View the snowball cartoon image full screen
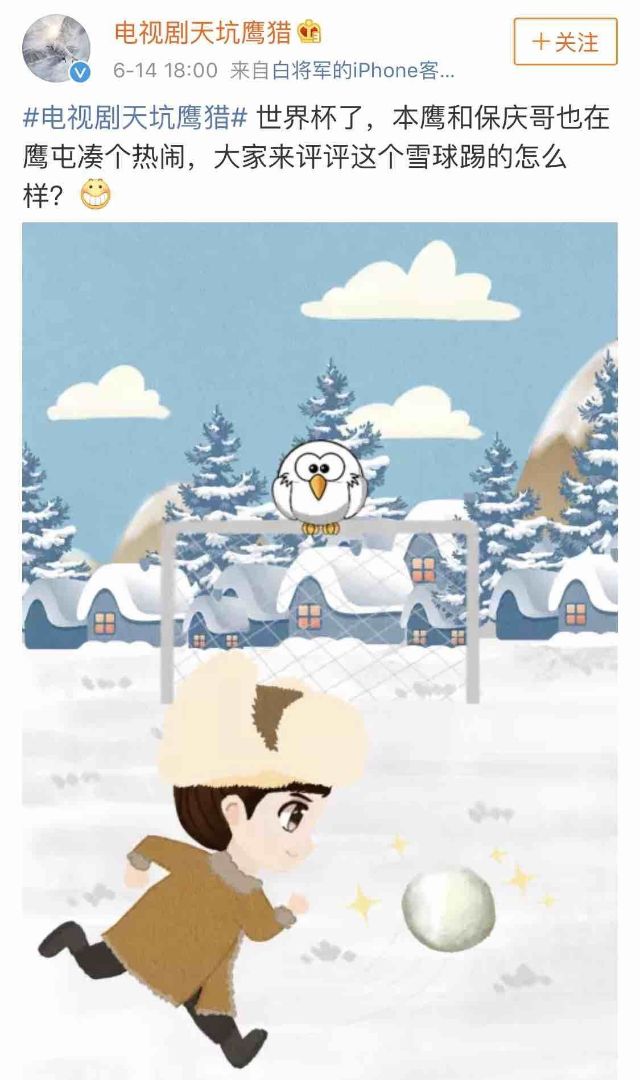This screenshot has height=1080, width=640. coord(320,650)
